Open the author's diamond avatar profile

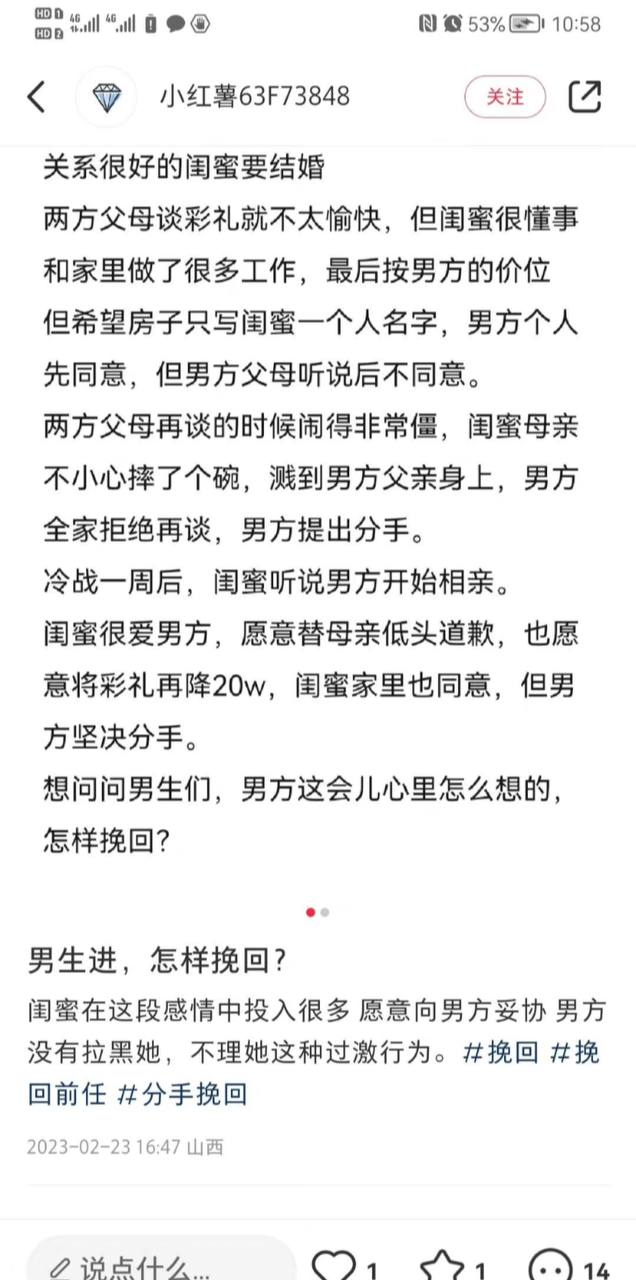pos(107,97)
